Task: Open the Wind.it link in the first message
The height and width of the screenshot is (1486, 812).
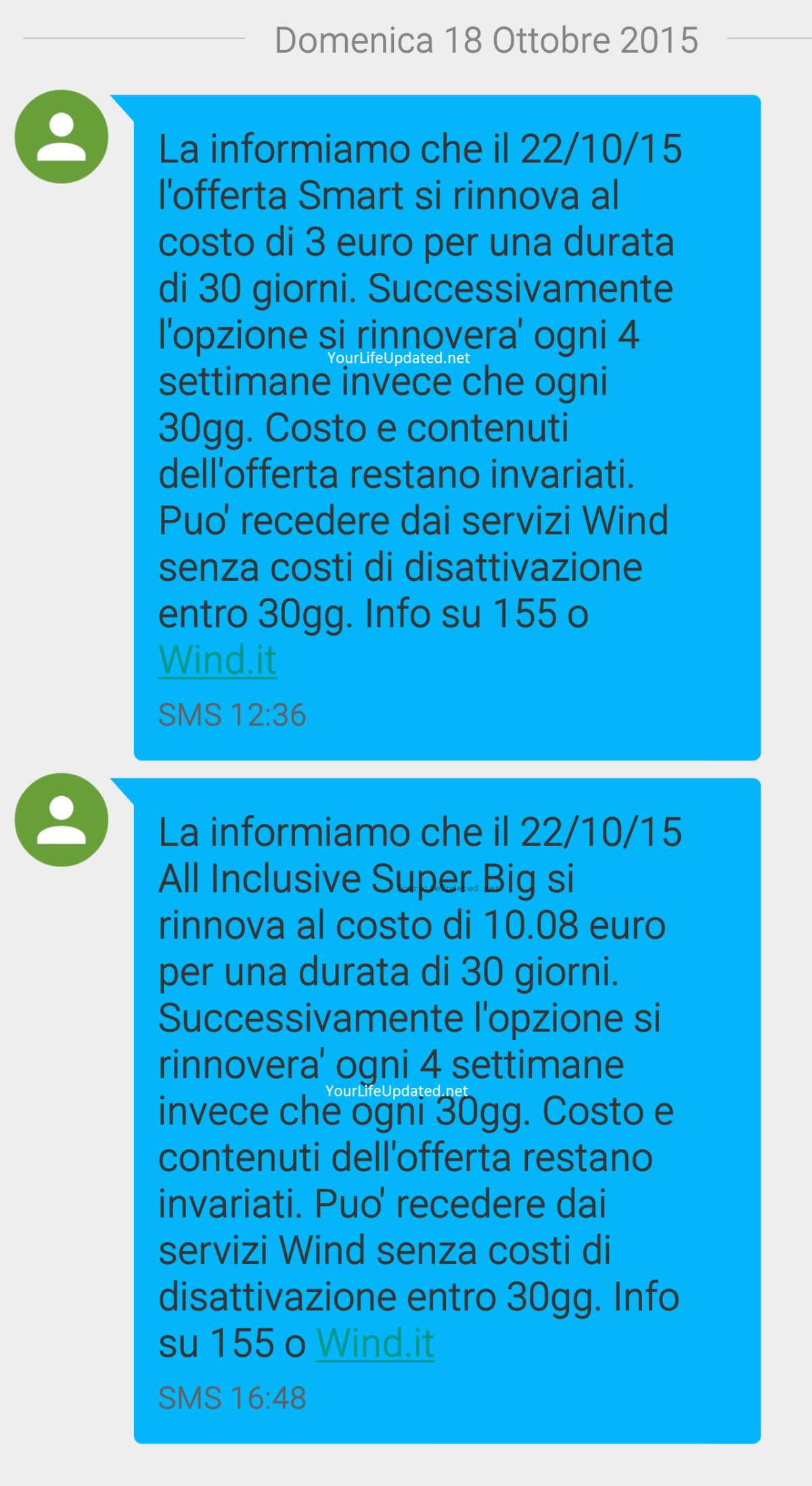Action: [217, 659]
